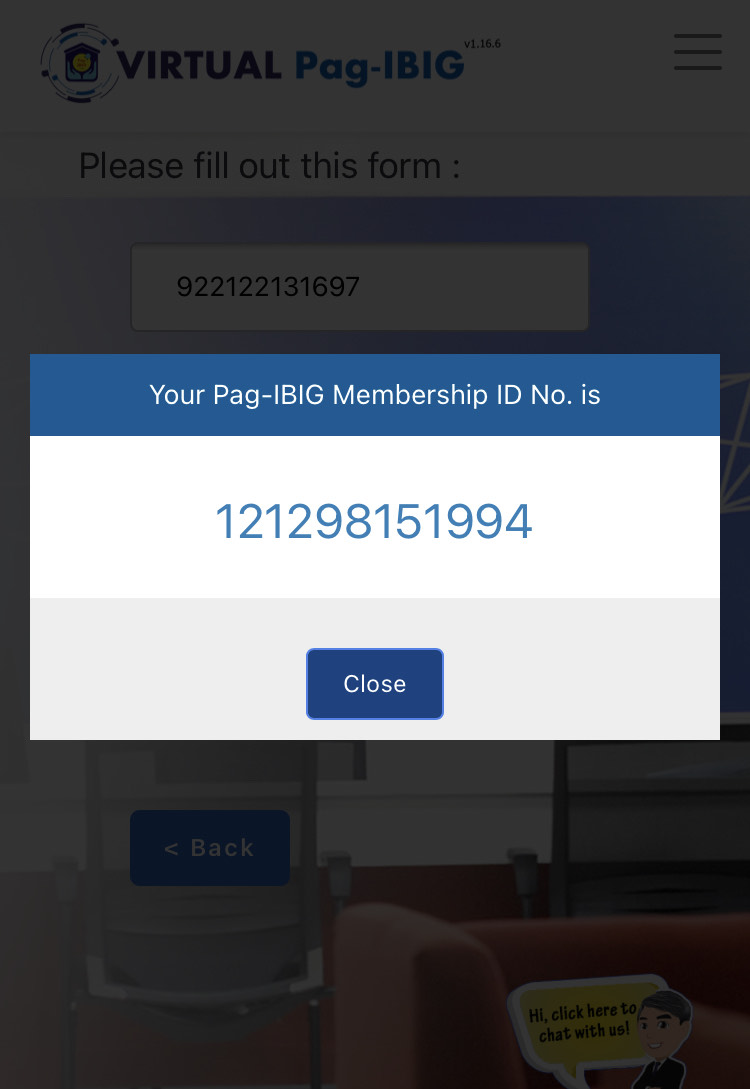Go back with the Back button
Screen dimensions: 750x1089
pyautogui.click(x=210, y=848)
